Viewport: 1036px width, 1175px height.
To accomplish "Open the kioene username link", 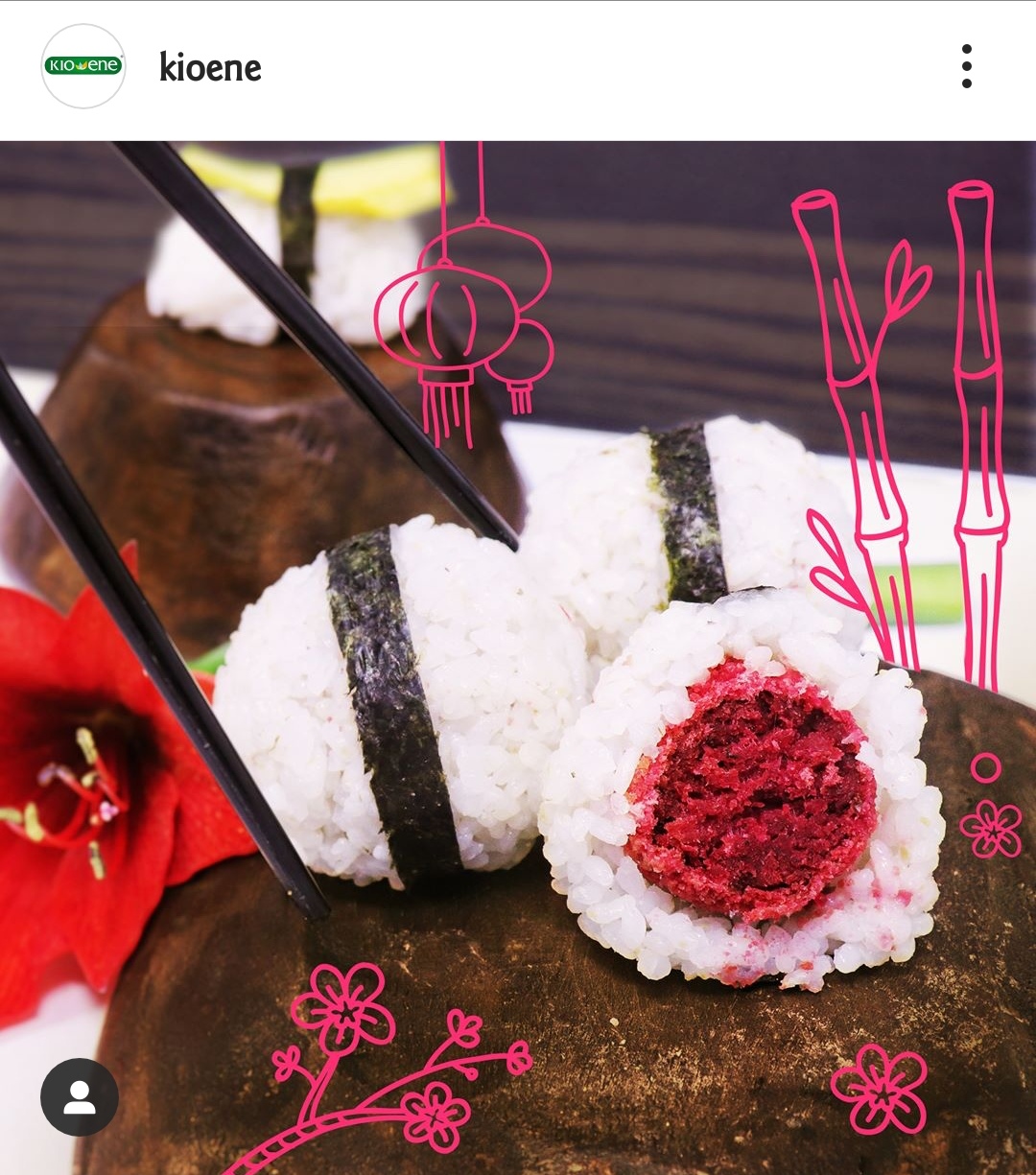I will (x=210, y=67).
